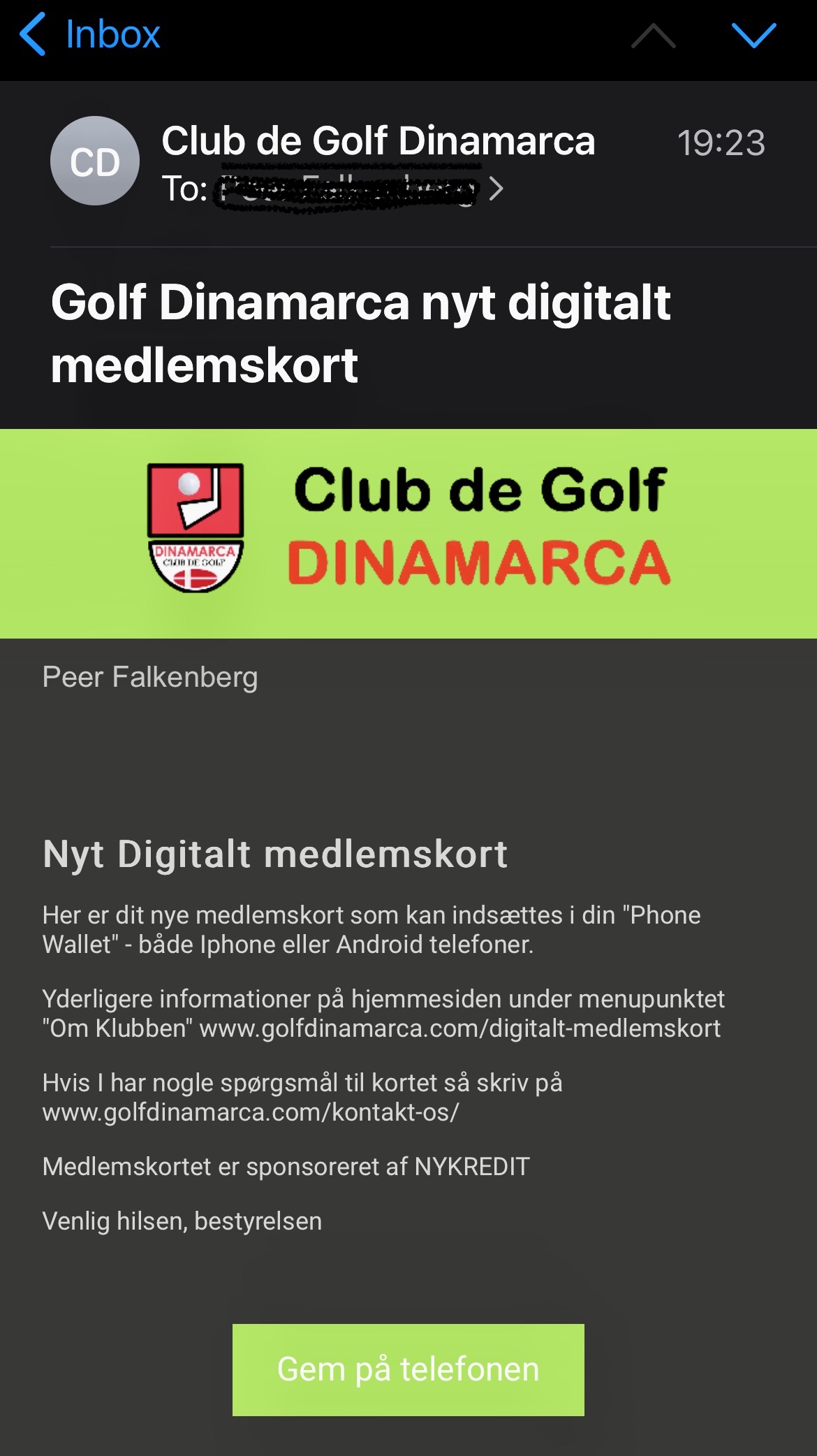817x1456 pixels.
Task: Tap the Gem på telefonen button
Action: click(408, 1369)
